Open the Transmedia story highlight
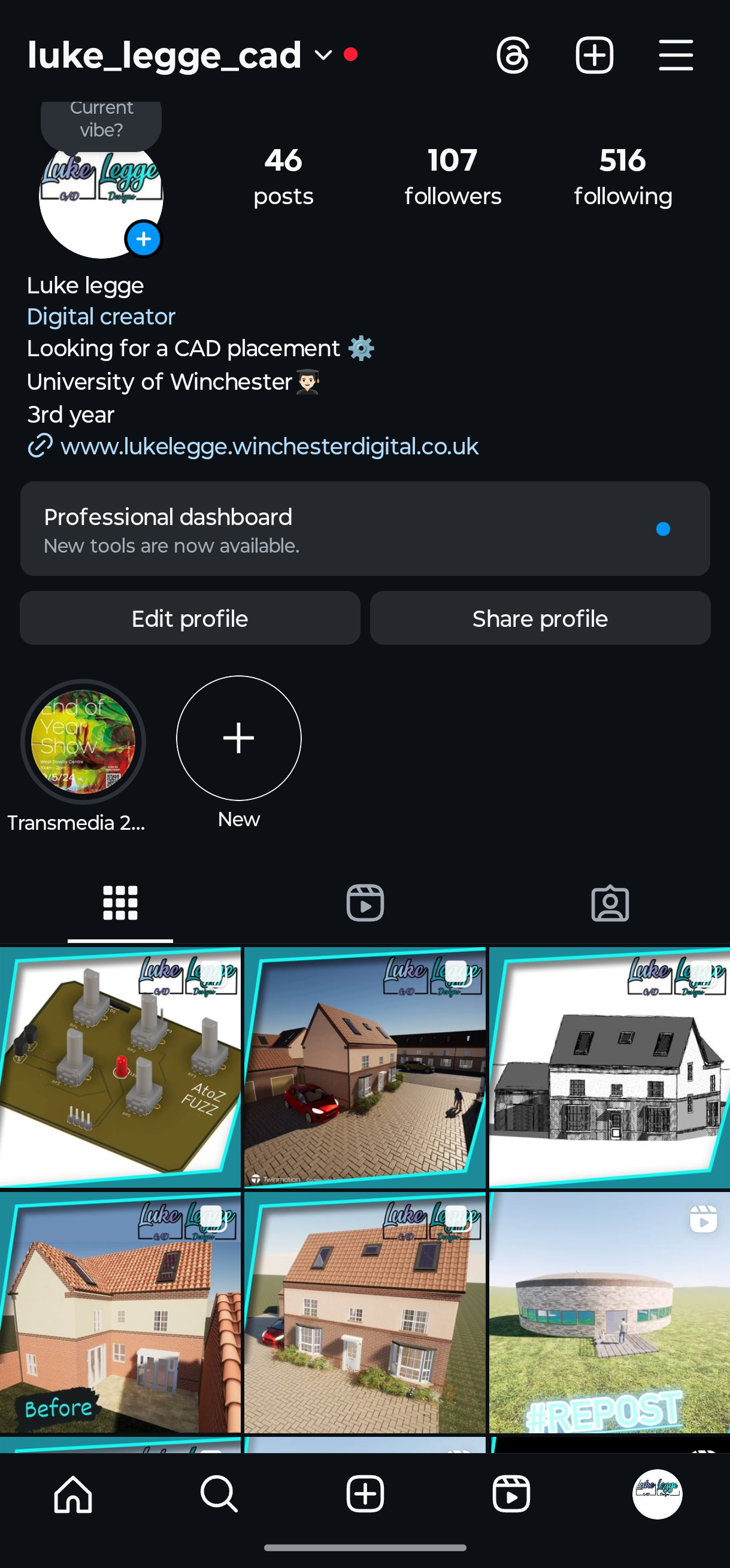The width and height of the screenshot is (730, 1568). click(x=83, y=742)
